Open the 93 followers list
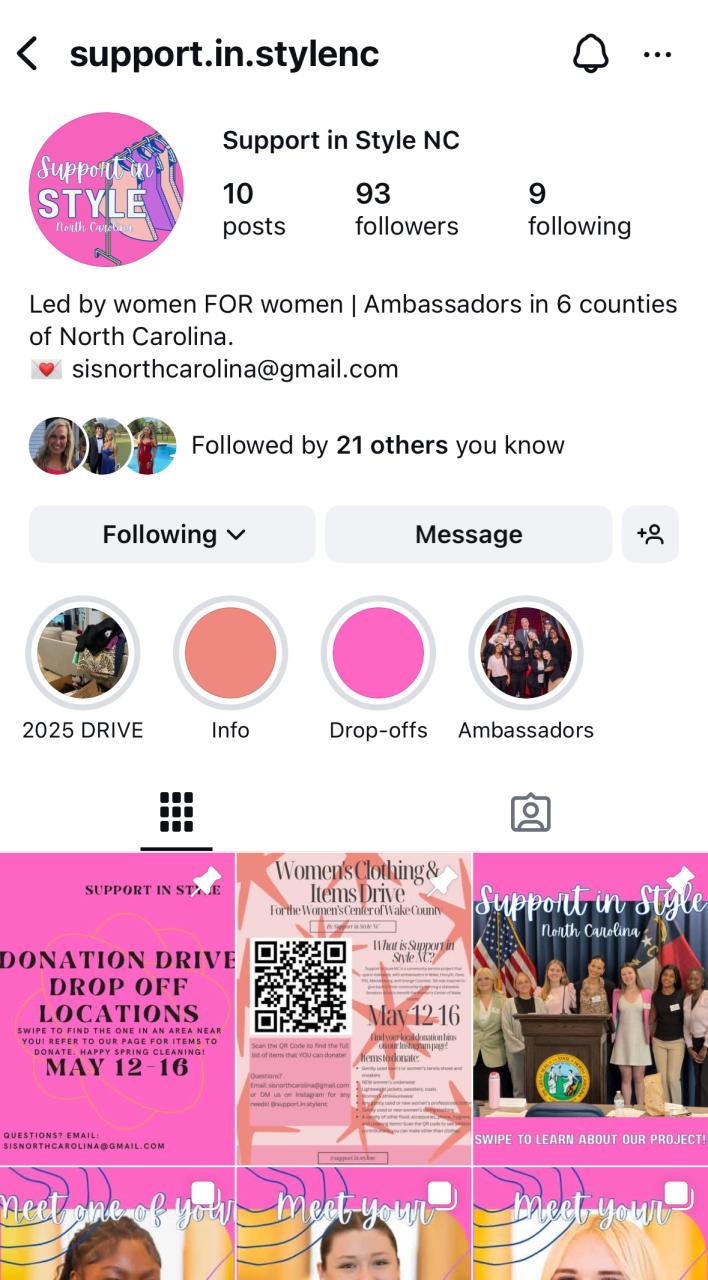 pos(406,209)
